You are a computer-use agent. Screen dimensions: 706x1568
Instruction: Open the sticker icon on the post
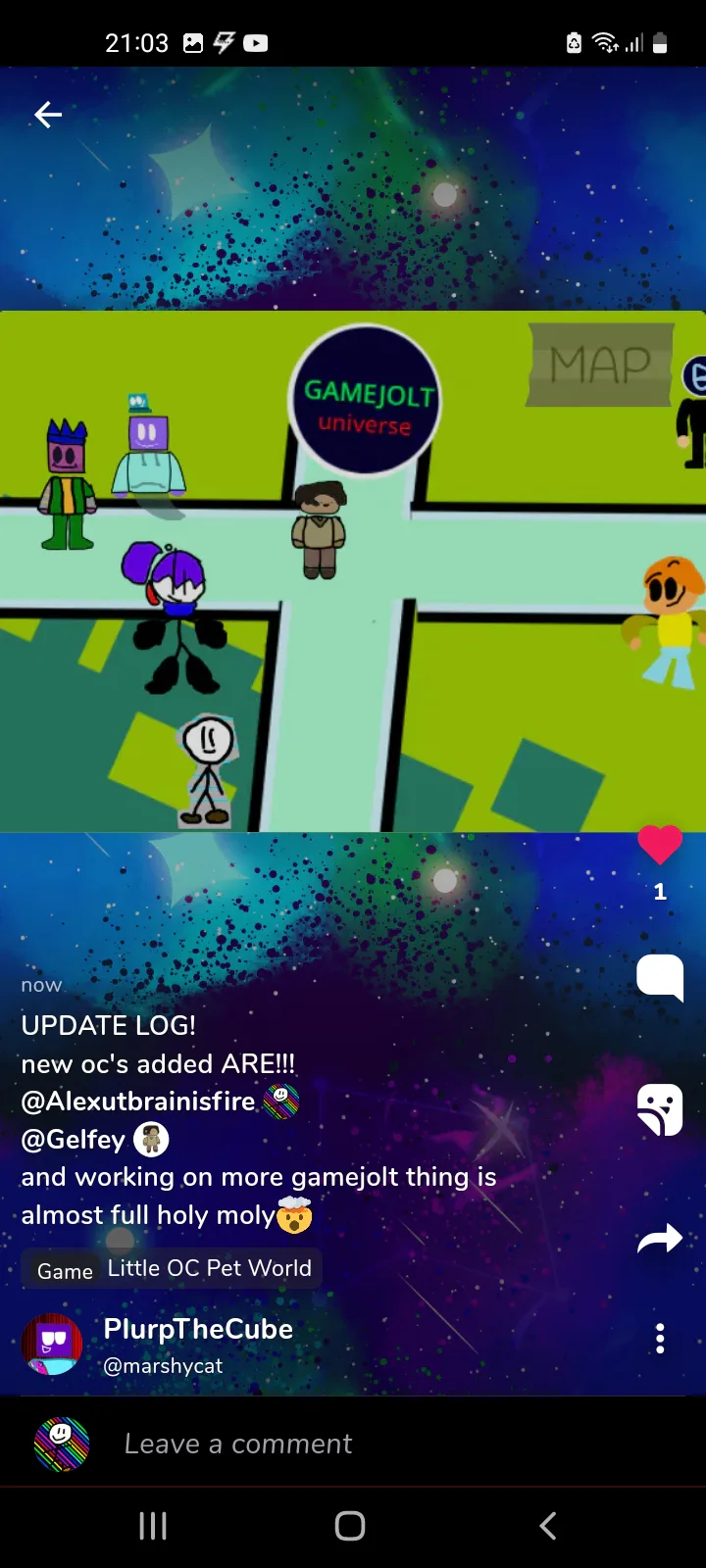(x=660, y=1110)
